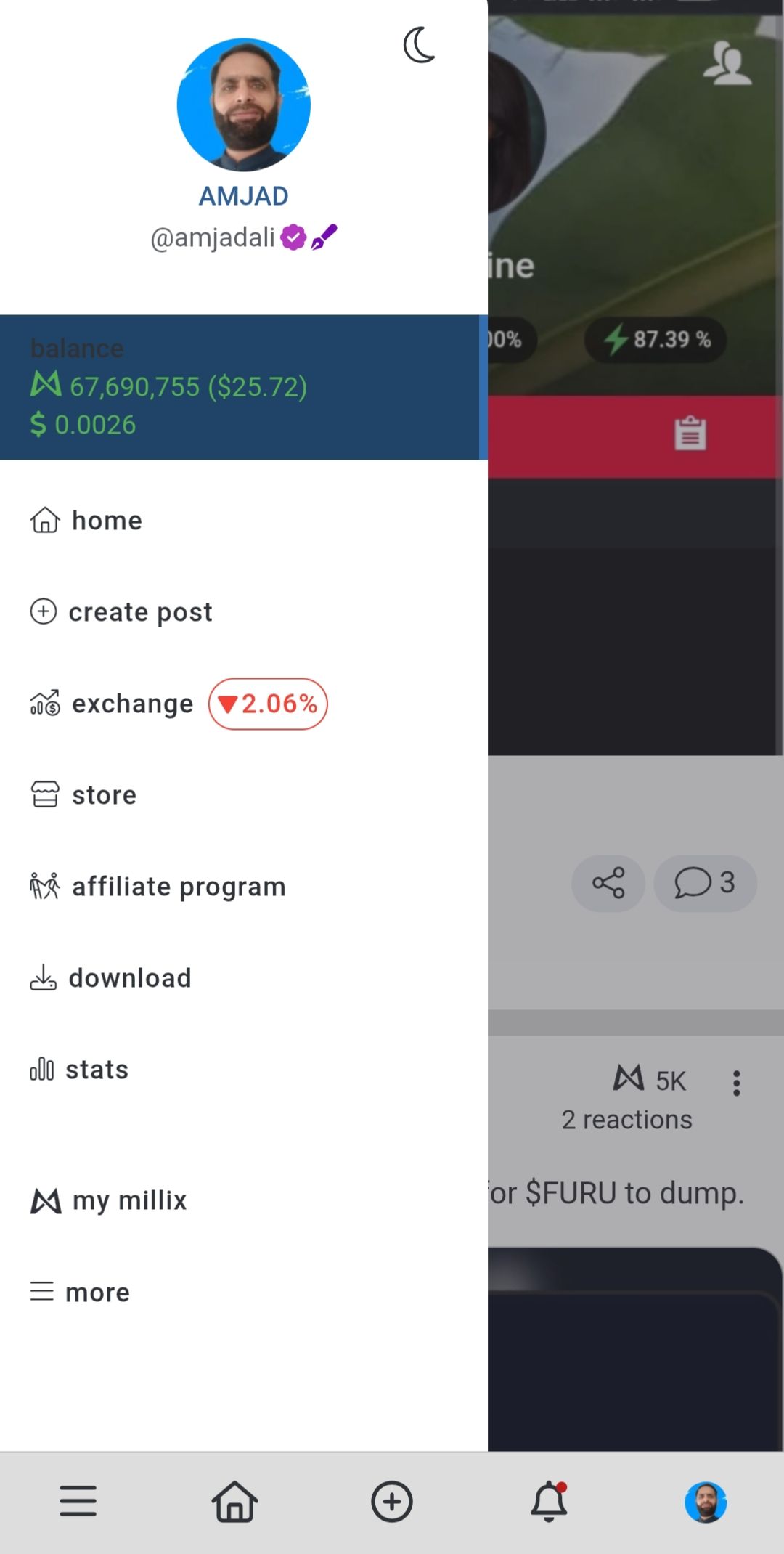
Task: Open the three-dot post options menu
Action: pos(736,1083)
